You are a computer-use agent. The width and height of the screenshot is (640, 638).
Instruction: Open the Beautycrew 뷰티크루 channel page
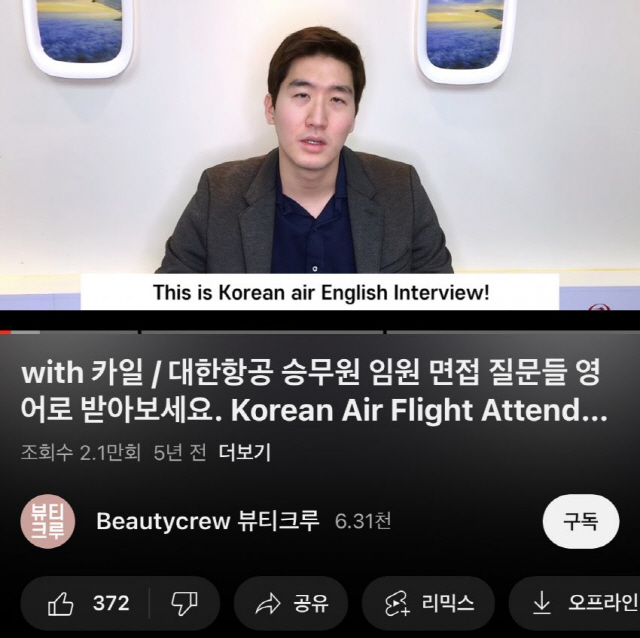coord(208,521)
